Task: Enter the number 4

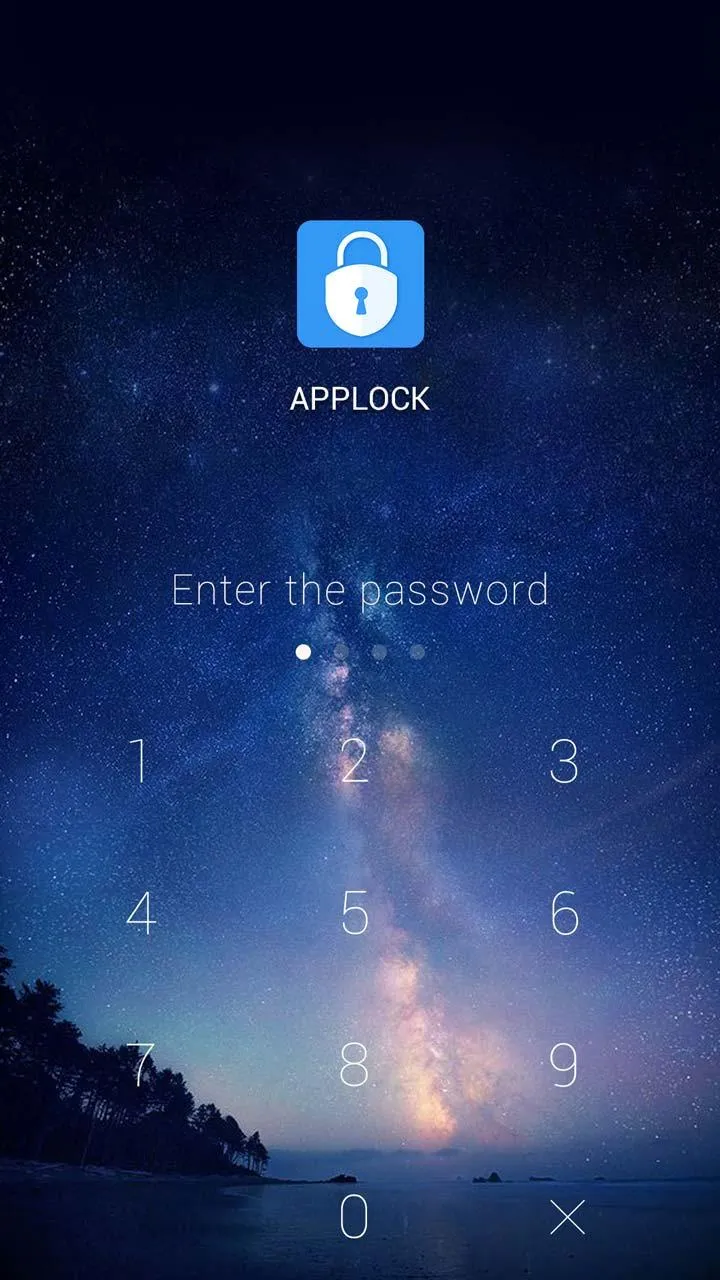Action: [141, 913]
